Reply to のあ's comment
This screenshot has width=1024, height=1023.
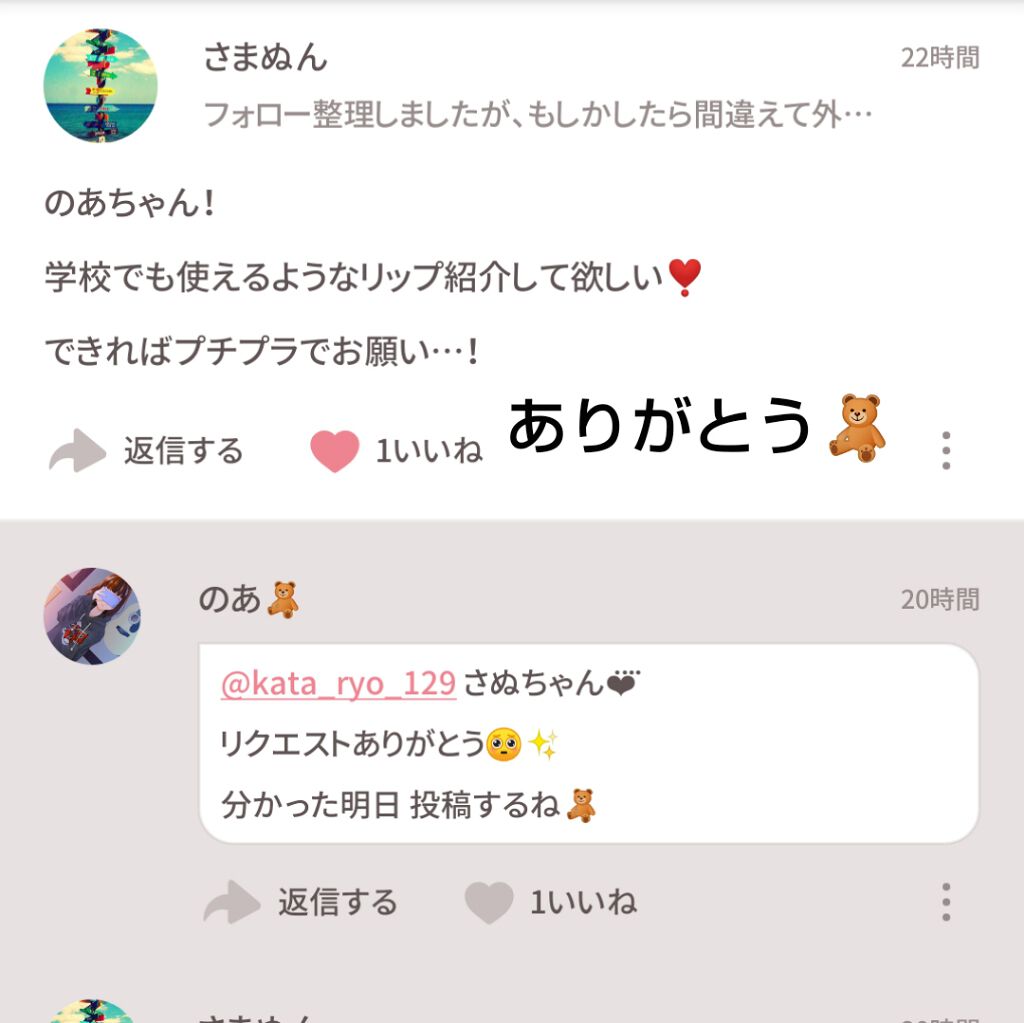(x=300, y=903)
